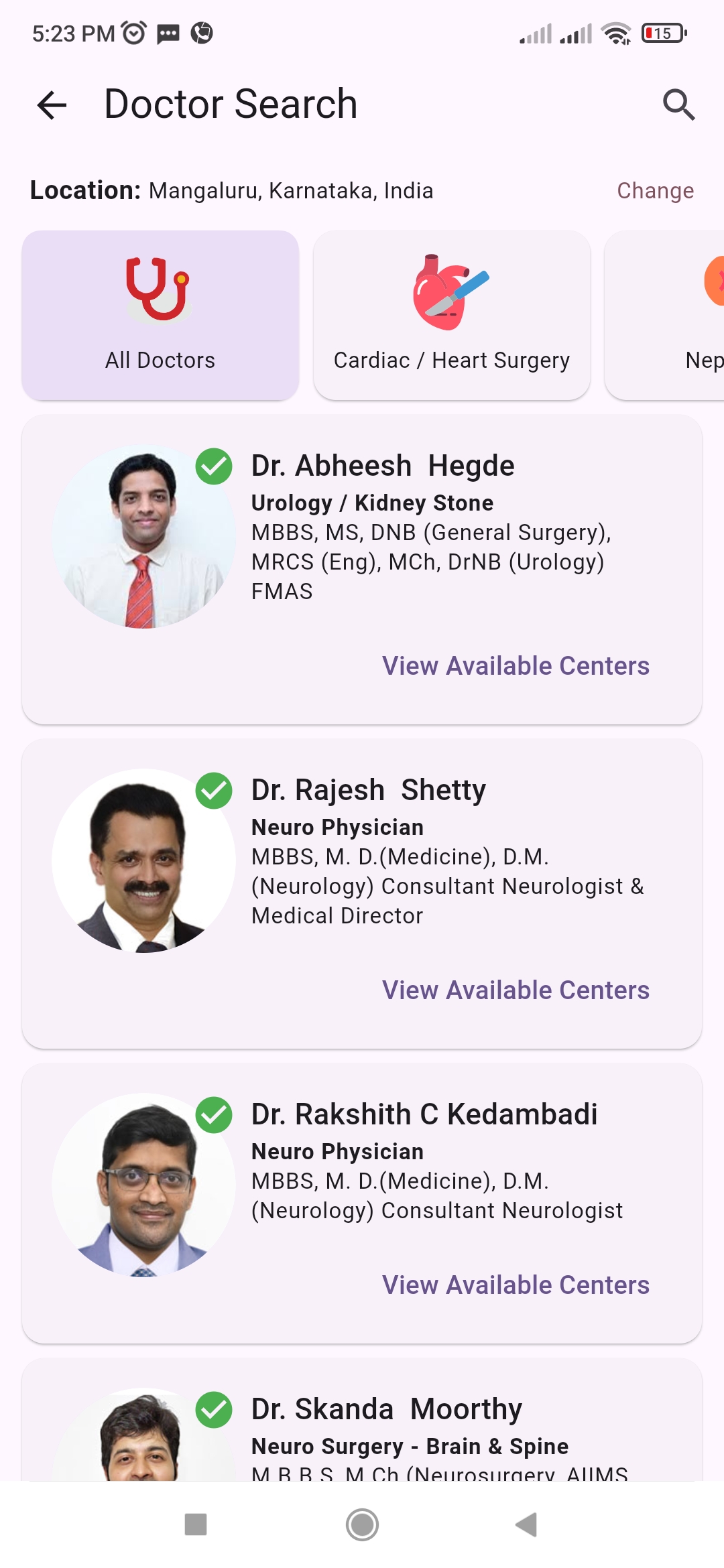
Task: Open the doctor search magnifier
Action: (x=678, y=105)
